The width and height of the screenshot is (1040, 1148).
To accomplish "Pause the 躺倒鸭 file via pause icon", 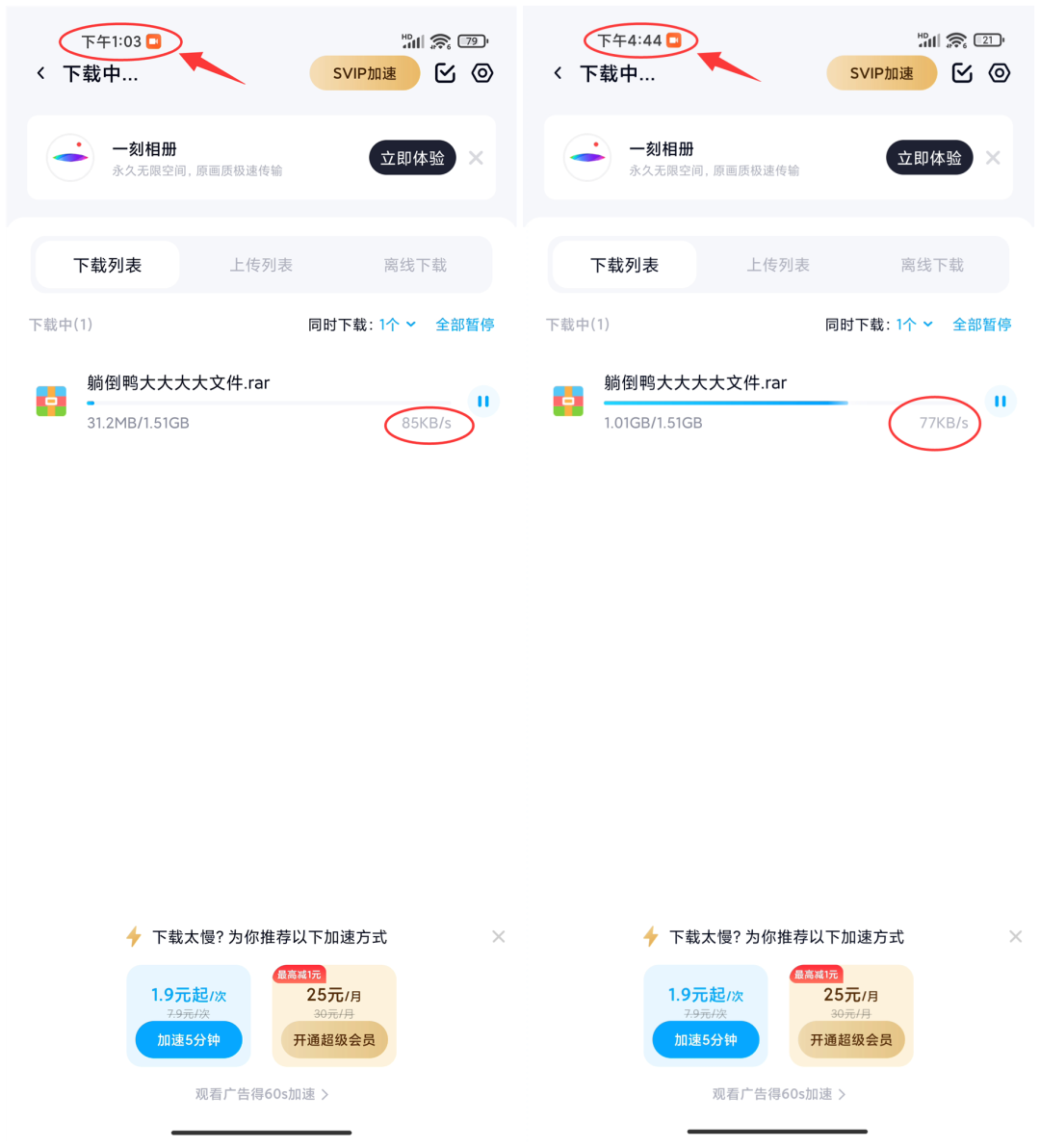I will coord(482,401).
